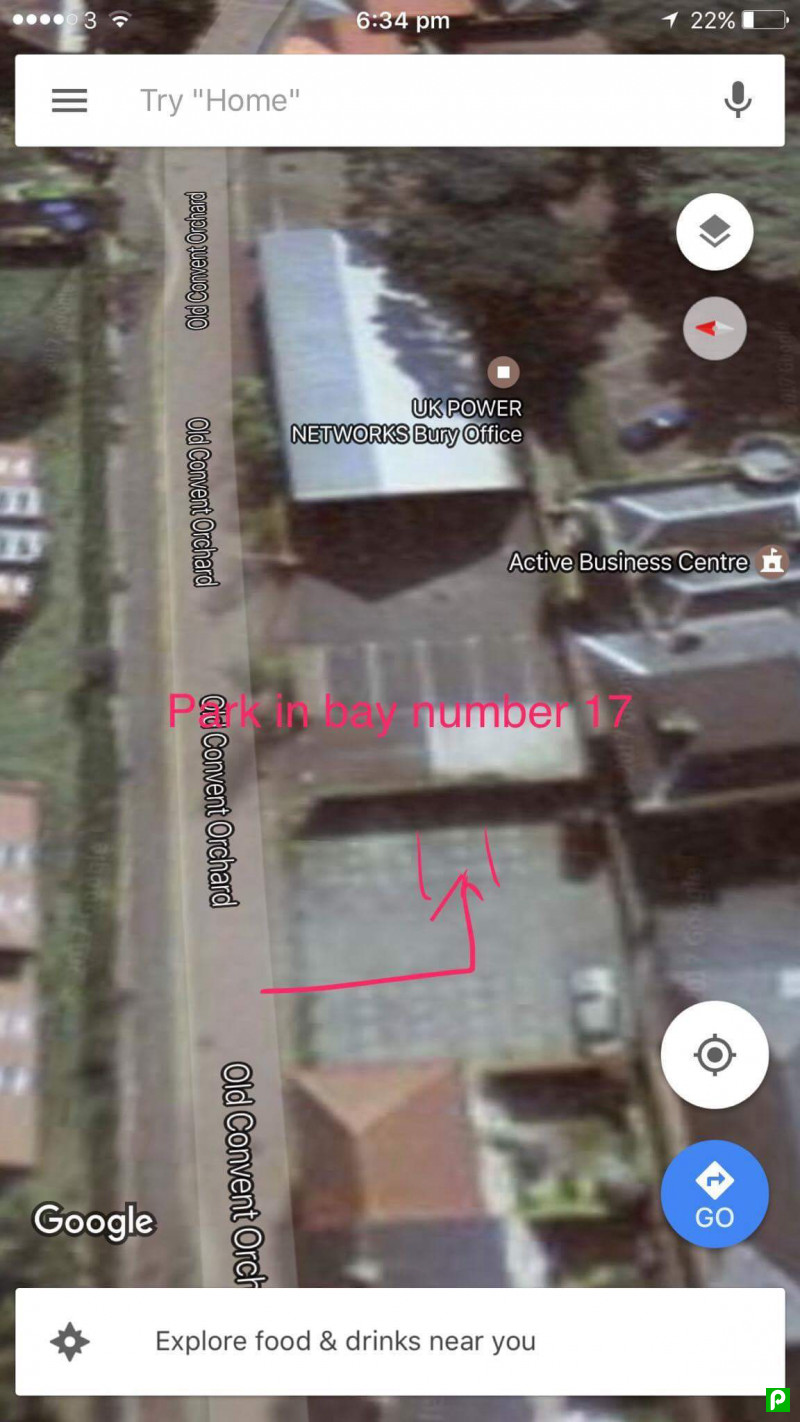
Task: Open the hamburger side menu
Action: tap(69, 100)
